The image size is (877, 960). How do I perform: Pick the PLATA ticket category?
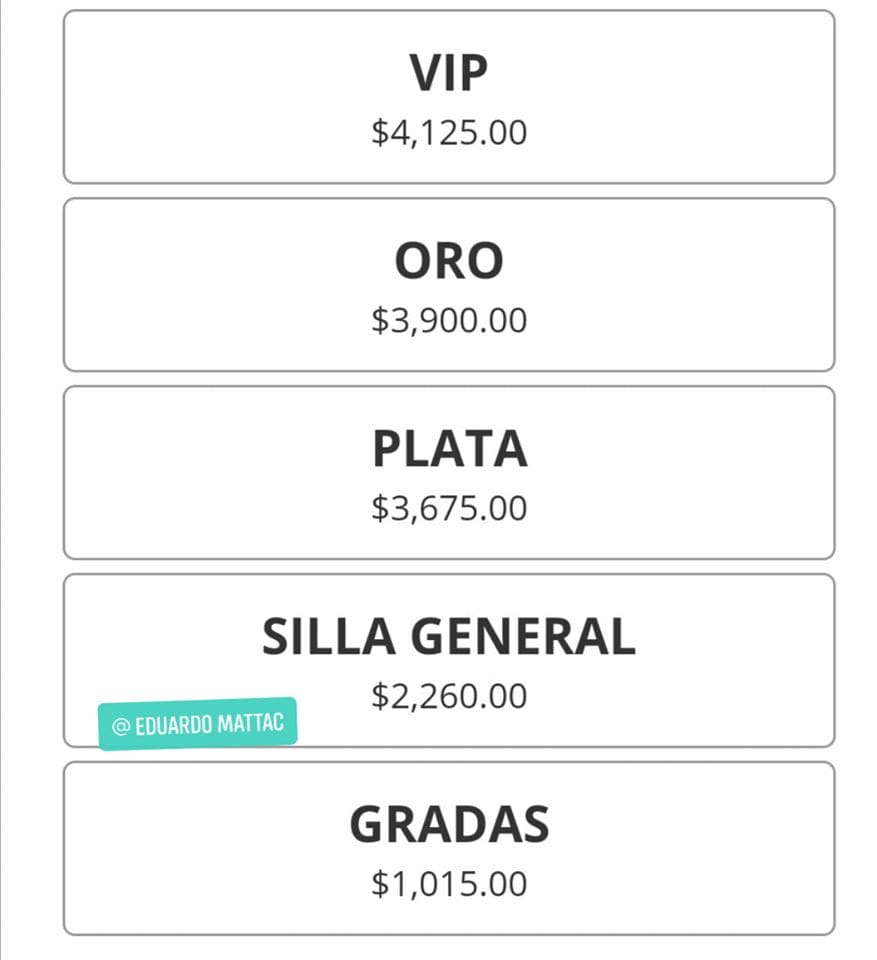[448, 472]
